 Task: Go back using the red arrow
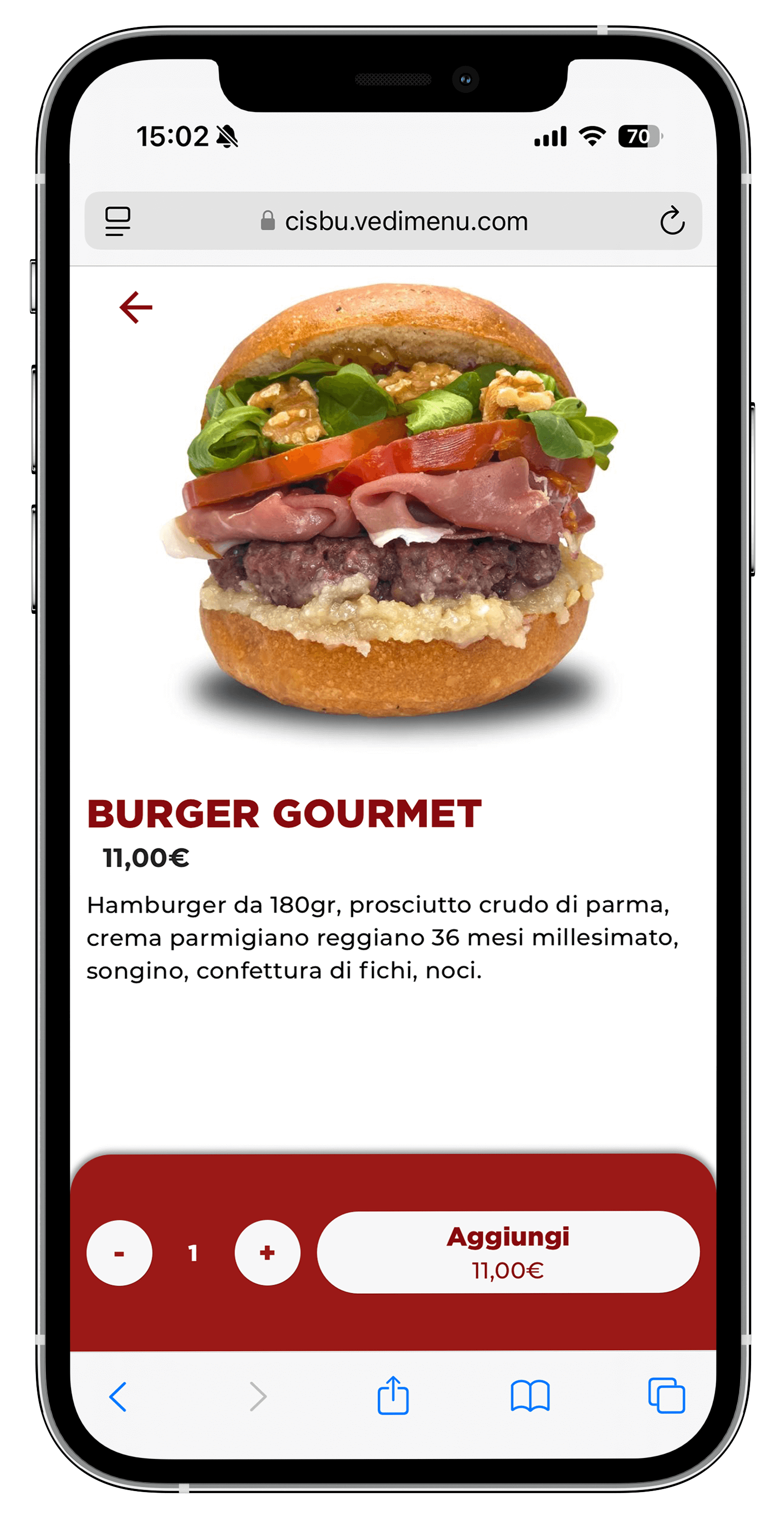tap(136, 307)
